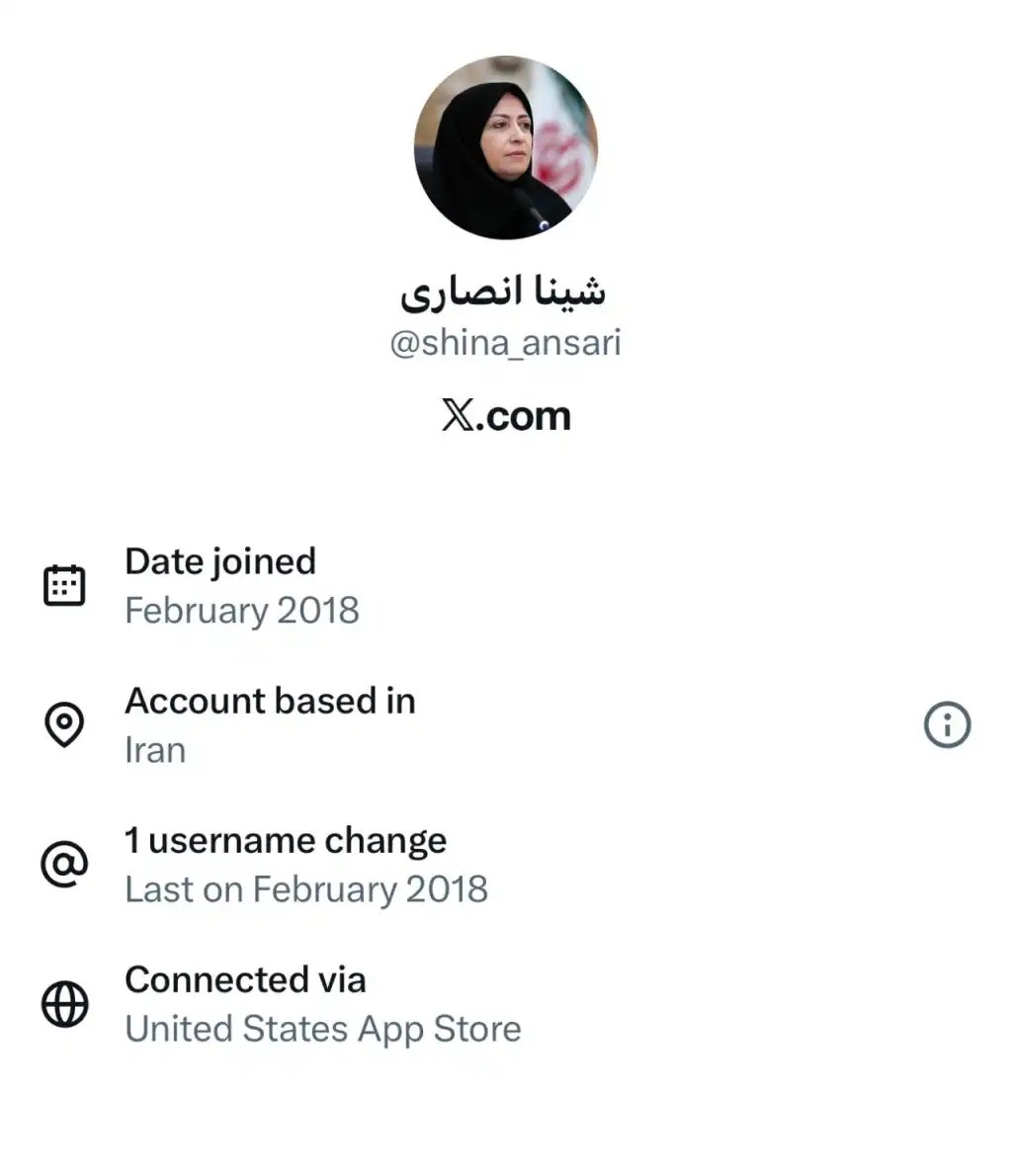Click the Last on February 2018 text
Image resolution: width=1012 pixels, height=1176 pixels.
pos(306,888)
